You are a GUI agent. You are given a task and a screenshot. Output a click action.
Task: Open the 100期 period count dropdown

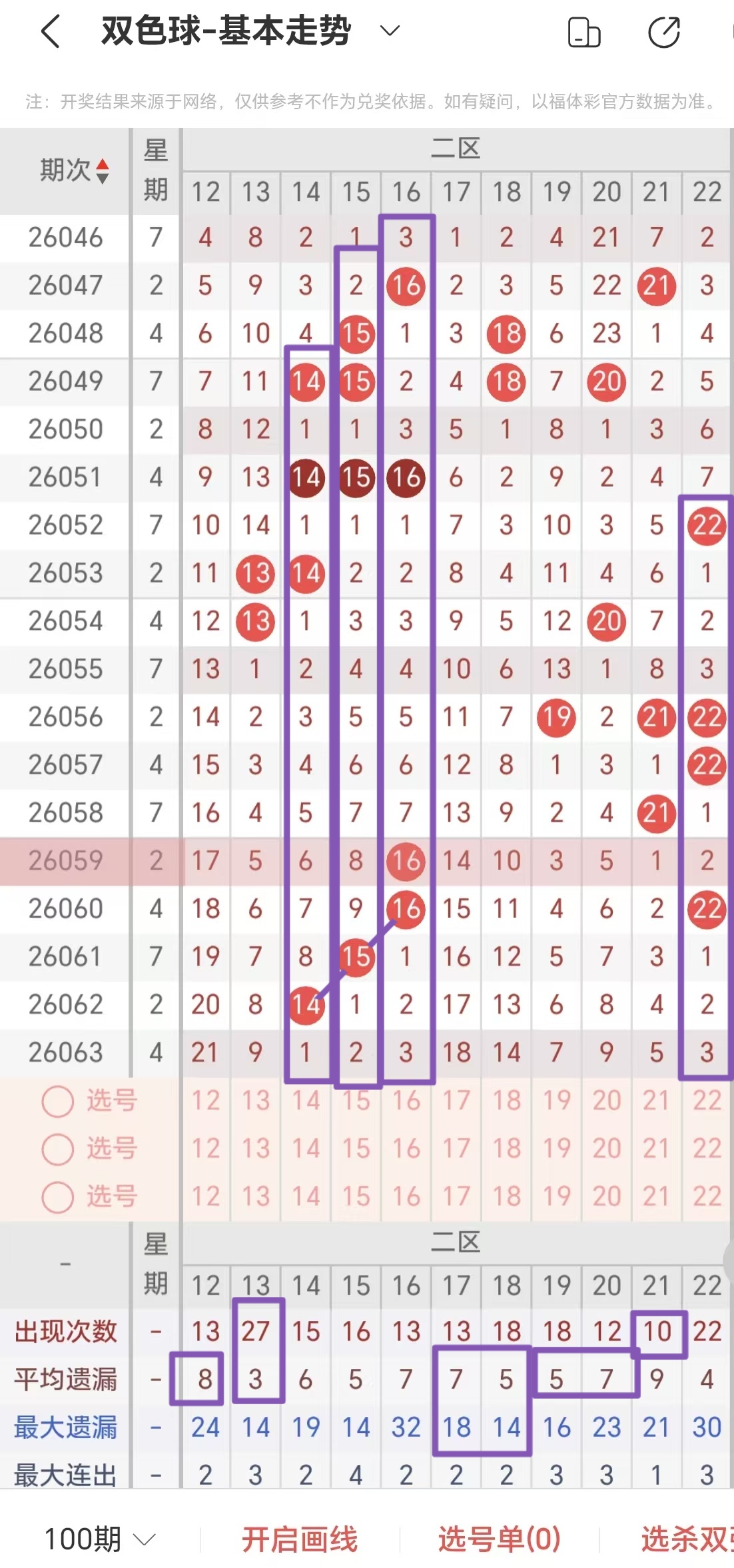[x=99, y=1539]
